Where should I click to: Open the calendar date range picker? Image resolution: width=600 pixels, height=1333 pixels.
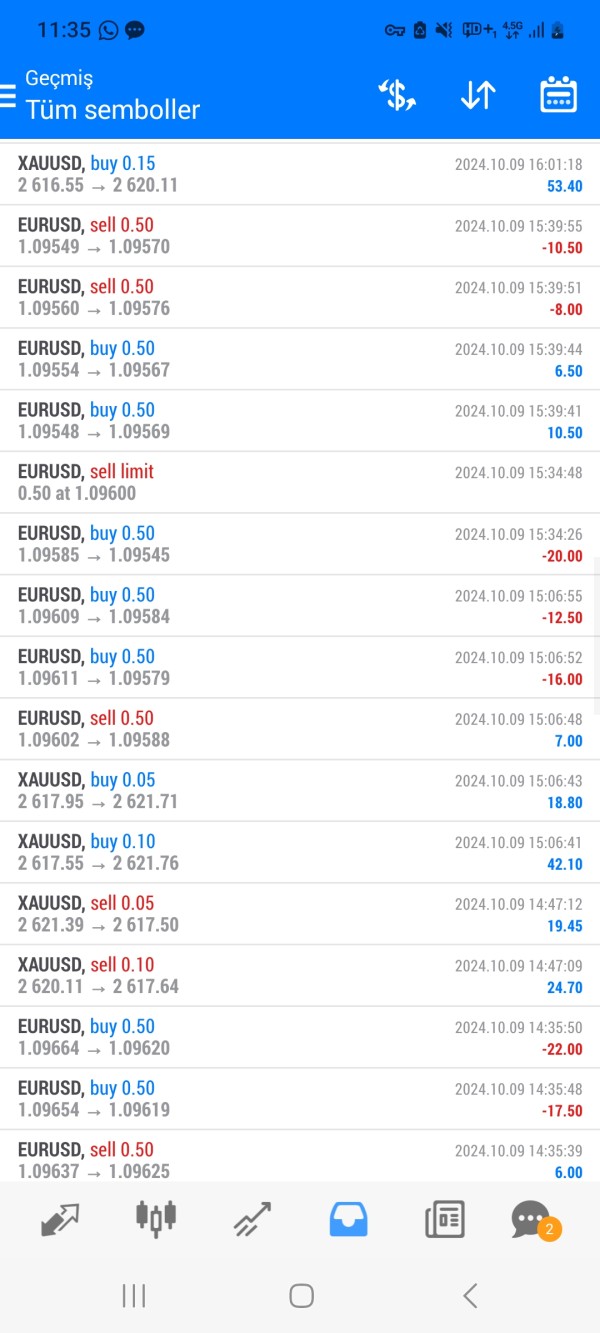(x=558, y=95)
